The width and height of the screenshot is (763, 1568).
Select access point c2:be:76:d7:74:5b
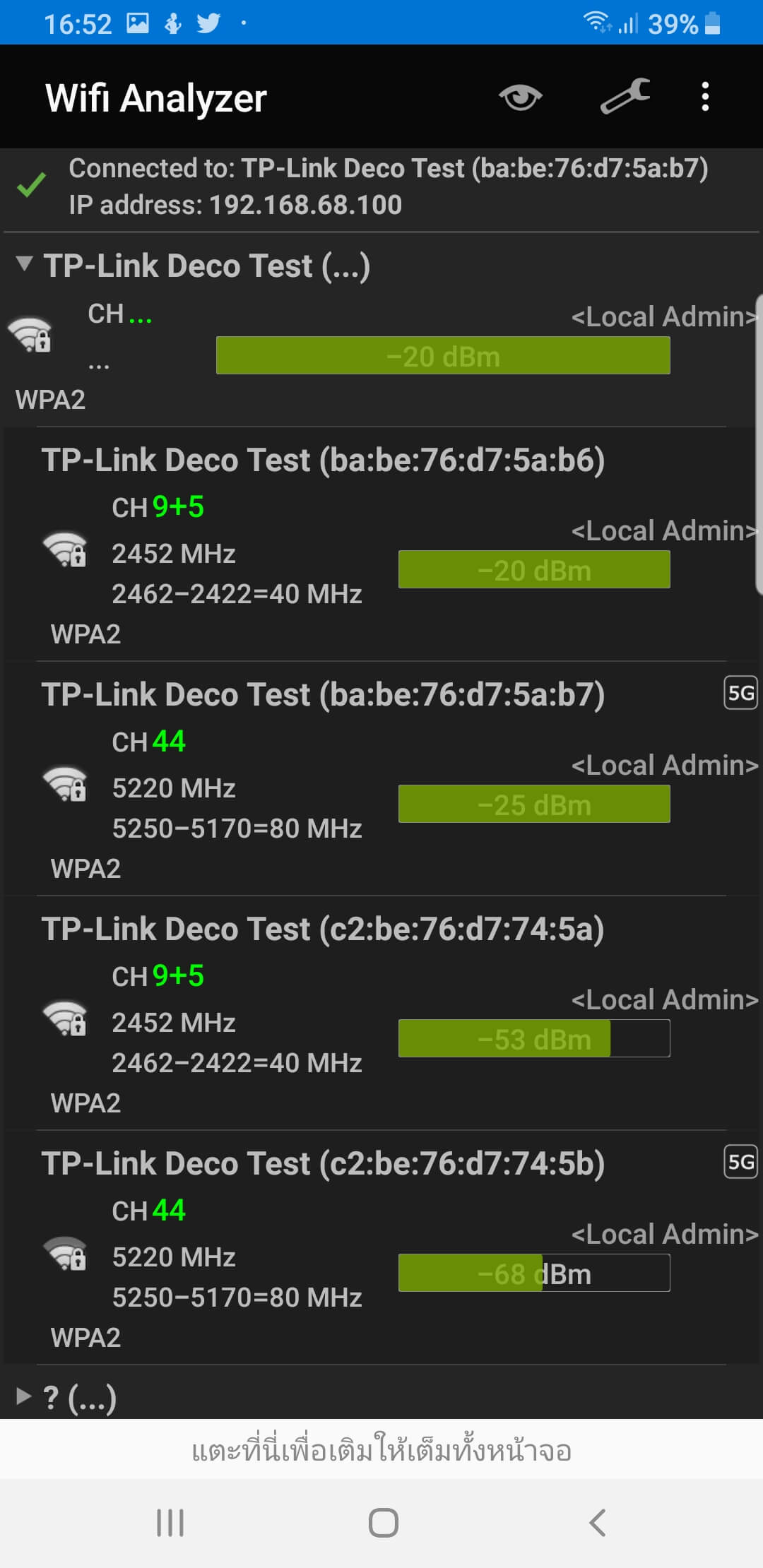(381, 1248)
